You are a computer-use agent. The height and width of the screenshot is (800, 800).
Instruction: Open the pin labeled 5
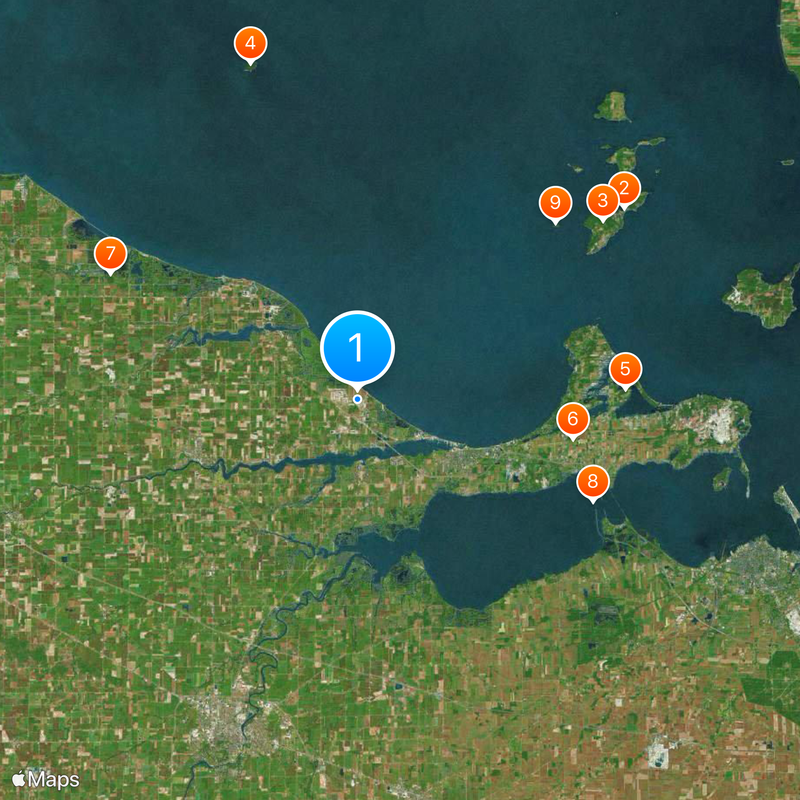625,369
